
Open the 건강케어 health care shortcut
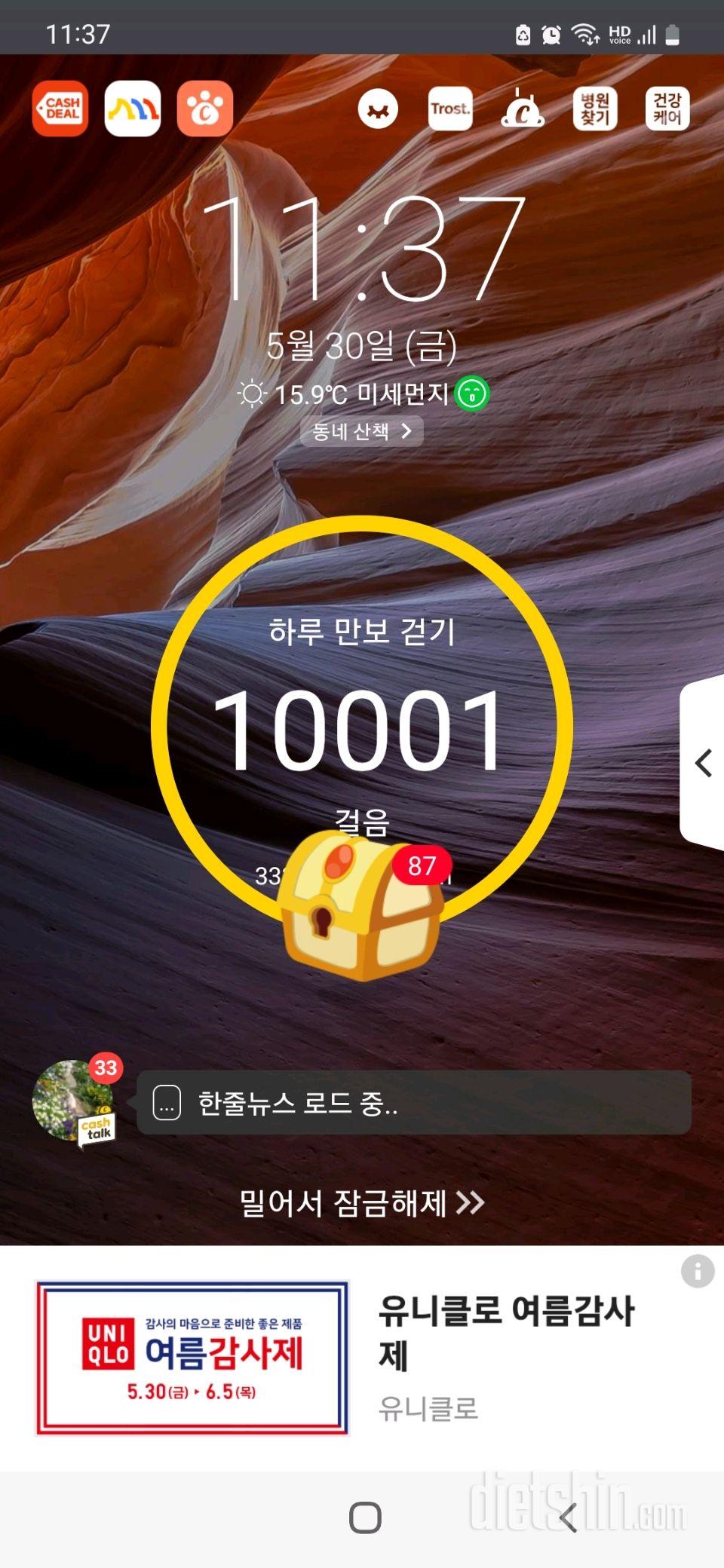[667, 109]
